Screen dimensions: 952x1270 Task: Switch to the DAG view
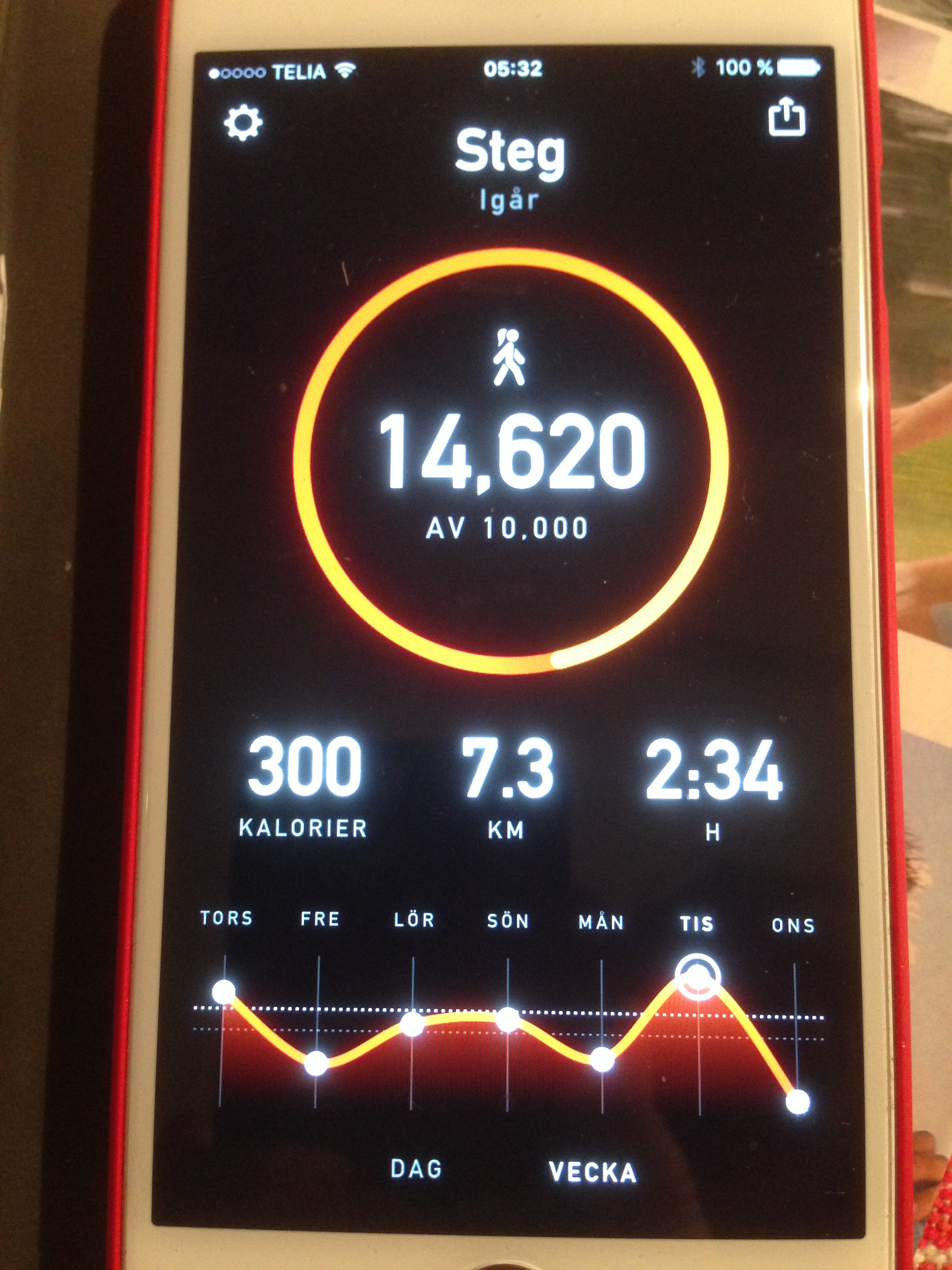(416, 1168)
